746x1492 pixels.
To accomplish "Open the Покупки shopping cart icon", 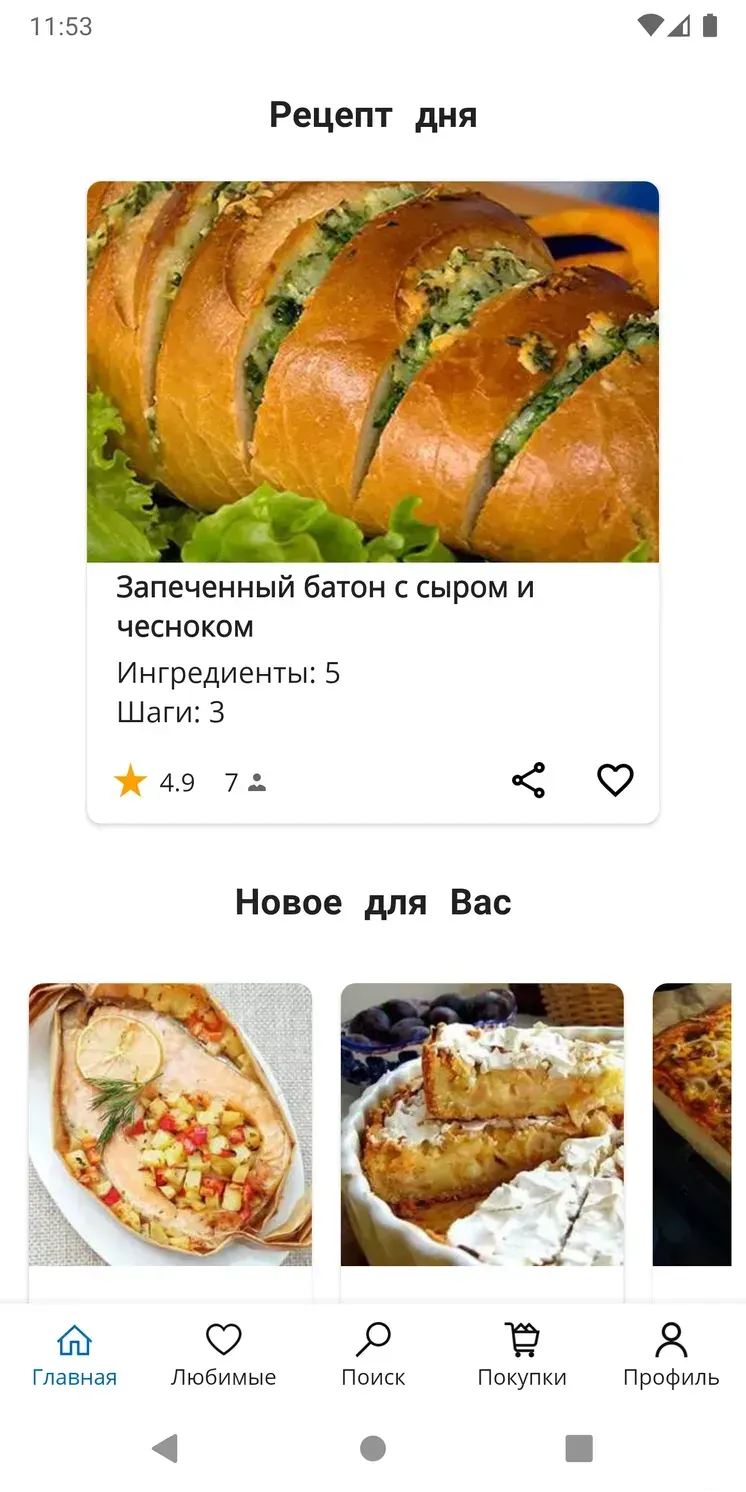I will pyautogui.click(x=522, y=1338).
